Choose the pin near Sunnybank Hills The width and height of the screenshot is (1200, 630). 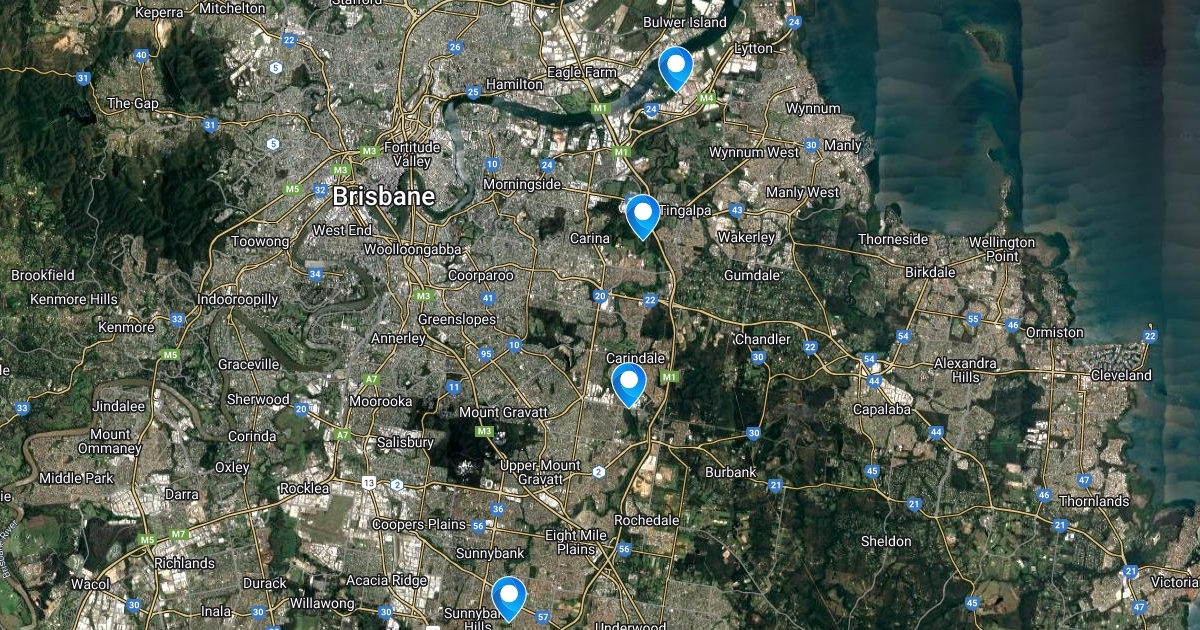510,599
